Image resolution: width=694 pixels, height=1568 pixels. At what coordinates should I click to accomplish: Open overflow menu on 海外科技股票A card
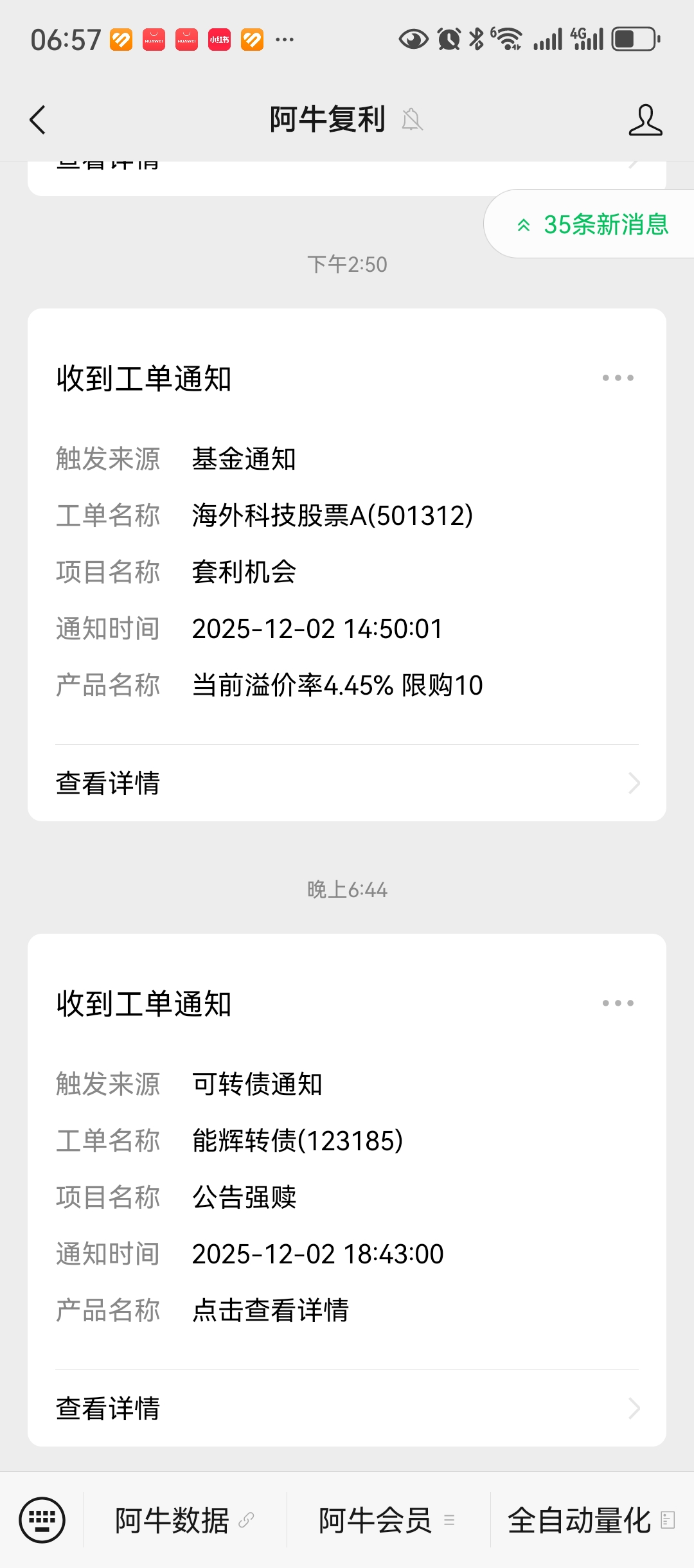pyautogui.click(x=618, y=378)
